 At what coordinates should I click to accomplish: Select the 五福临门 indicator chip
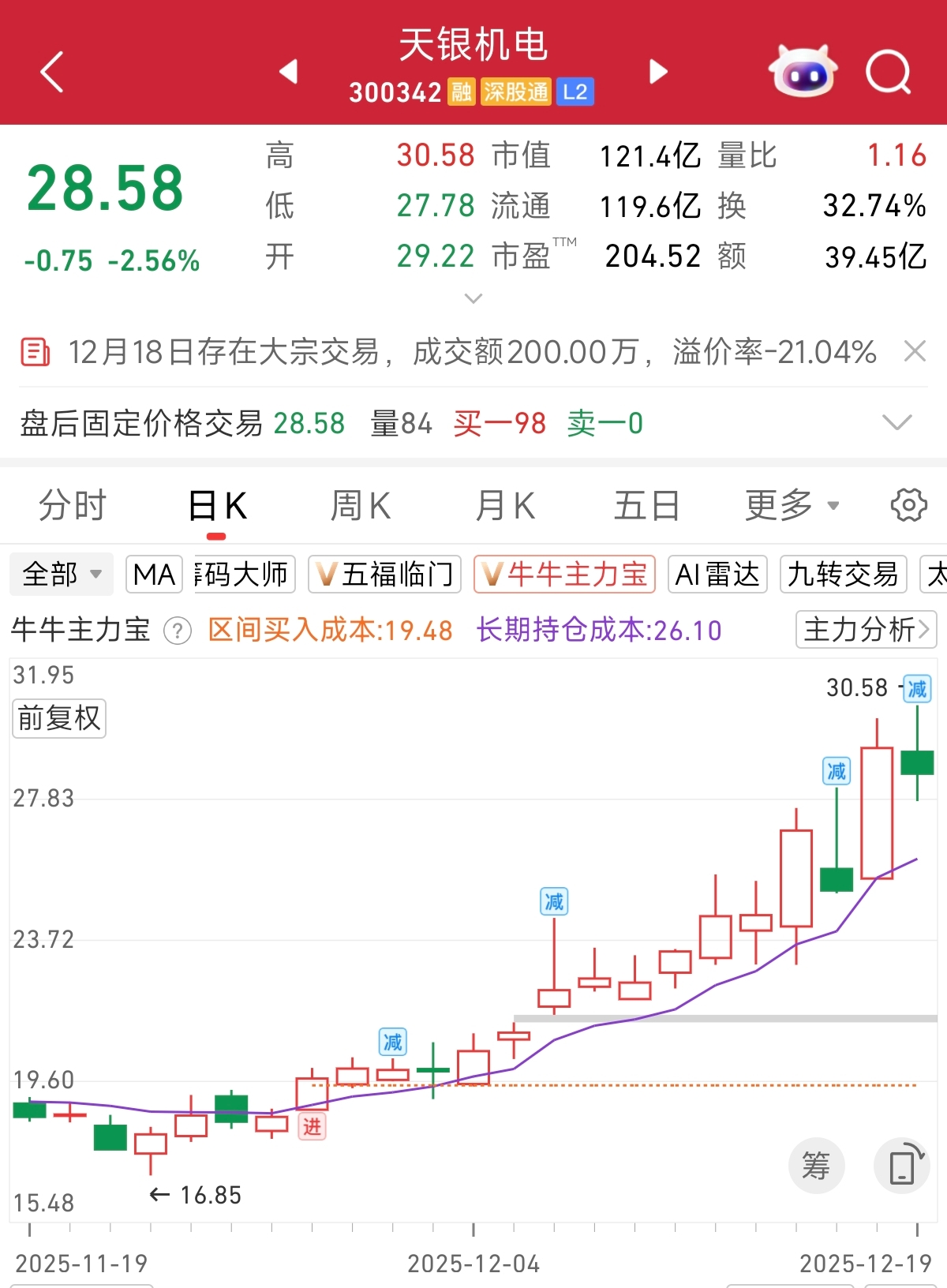pos(385,575)
